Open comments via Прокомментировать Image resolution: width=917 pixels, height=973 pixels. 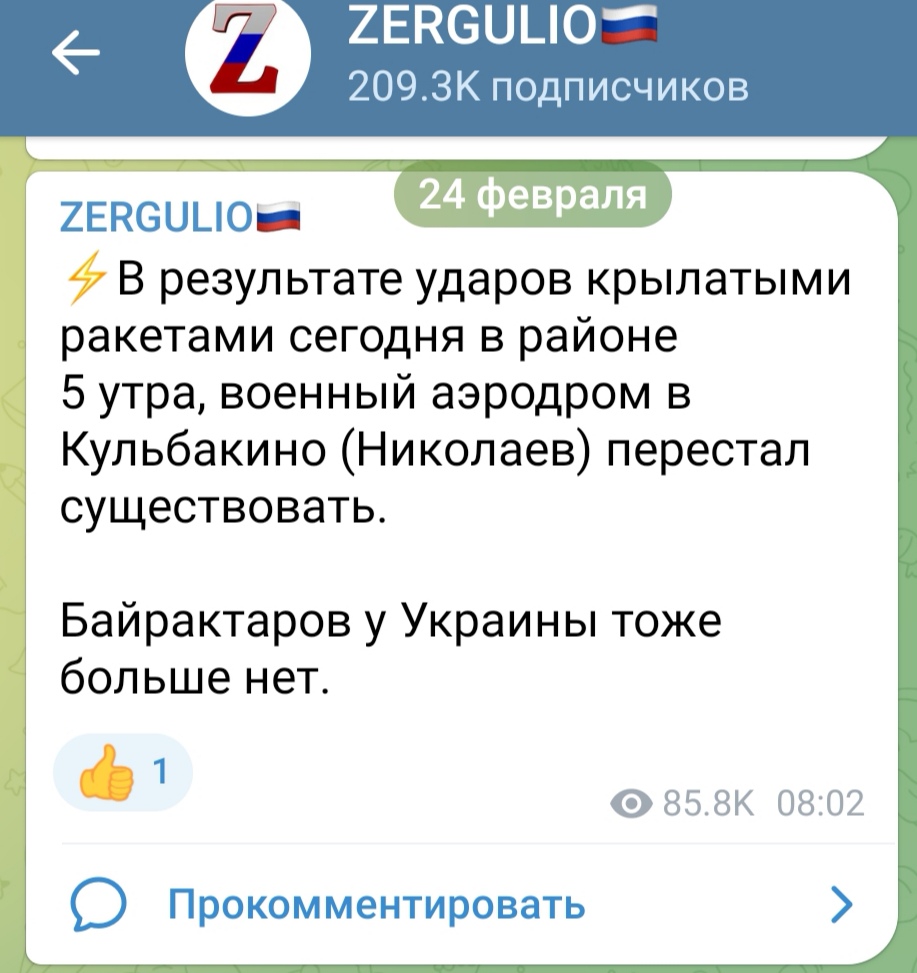pyautogui.click(x=376, y=906)
